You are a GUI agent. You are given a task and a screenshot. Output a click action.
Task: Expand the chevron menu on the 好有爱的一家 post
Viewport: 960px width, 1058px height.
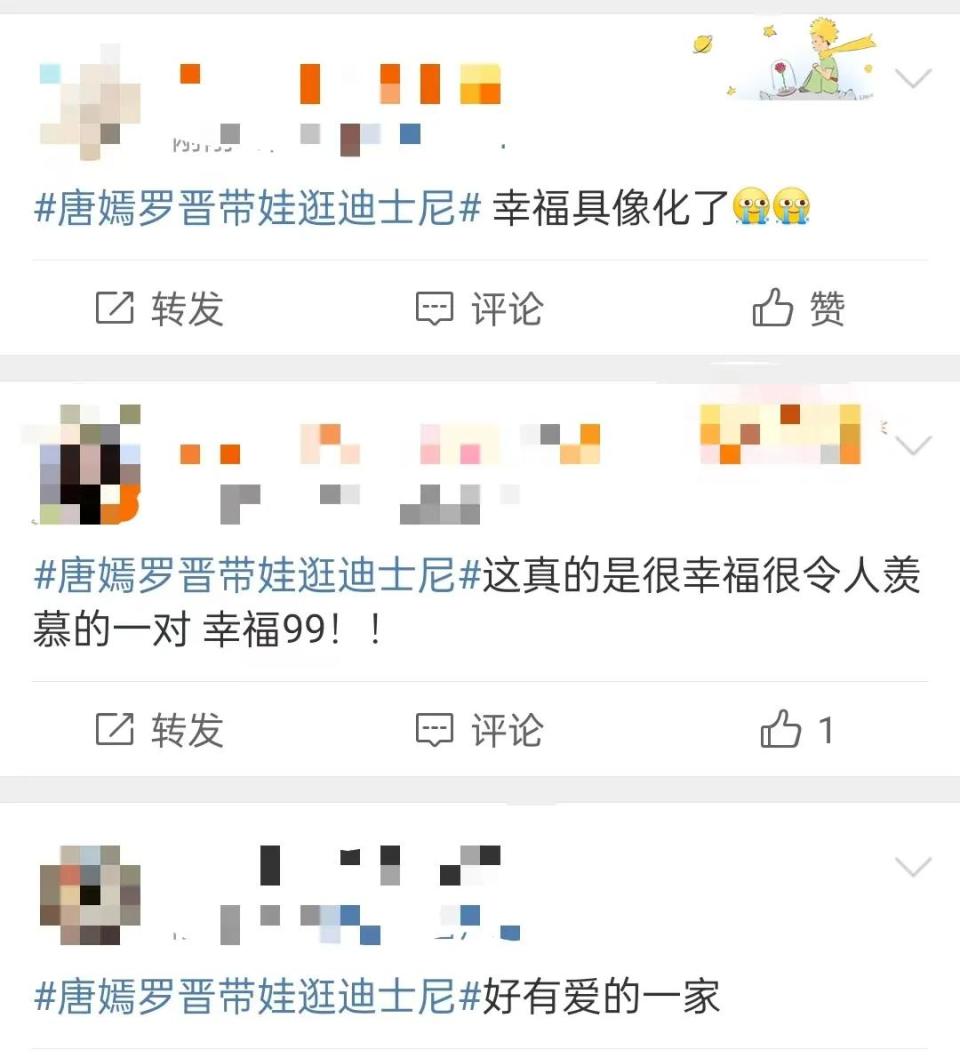tap(913, 867)
